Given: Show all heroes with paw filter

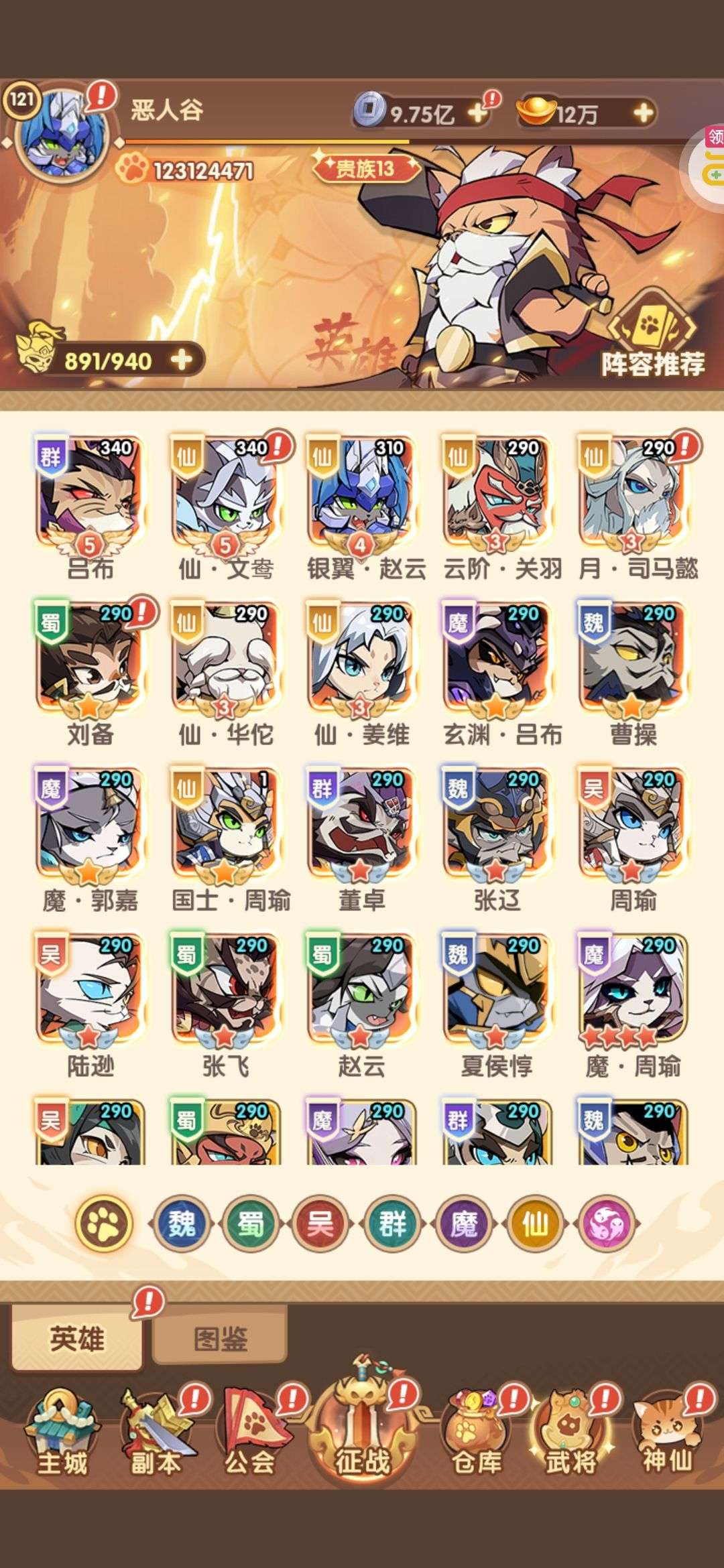Looking at the screenshot, I should coord(105,1224).
